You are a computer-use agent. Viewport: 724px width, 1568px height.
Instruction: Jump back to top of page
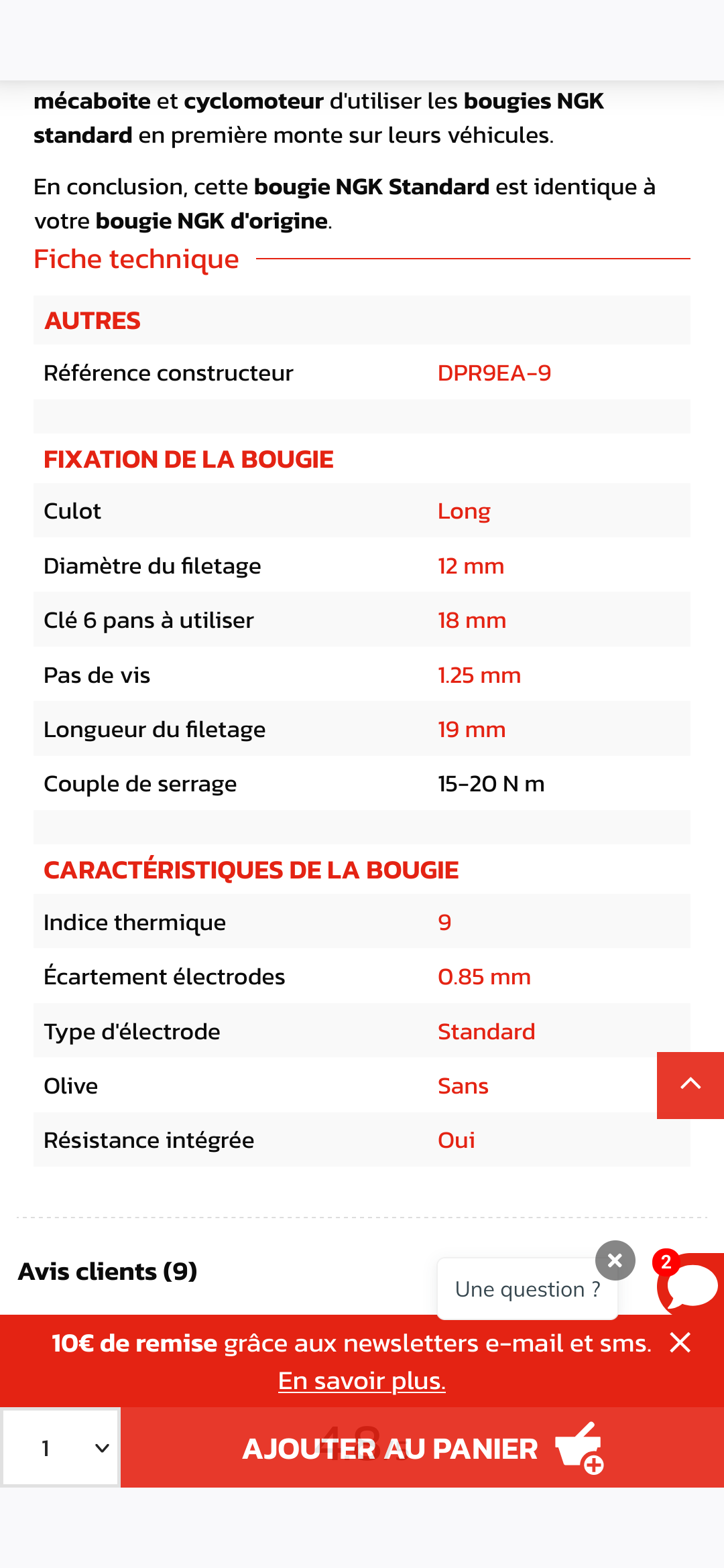pos(690,1085)
